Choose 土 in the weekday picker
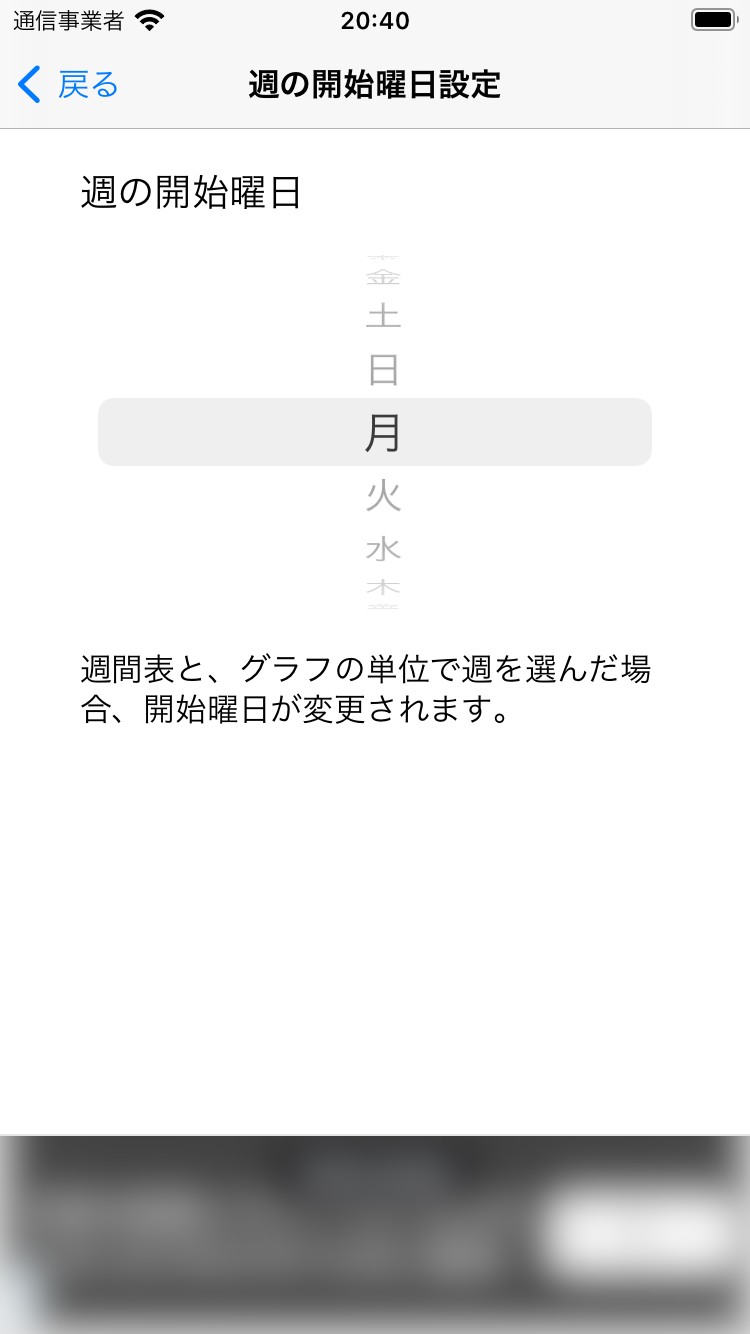The image size is (750, 1334). (383, 318)
